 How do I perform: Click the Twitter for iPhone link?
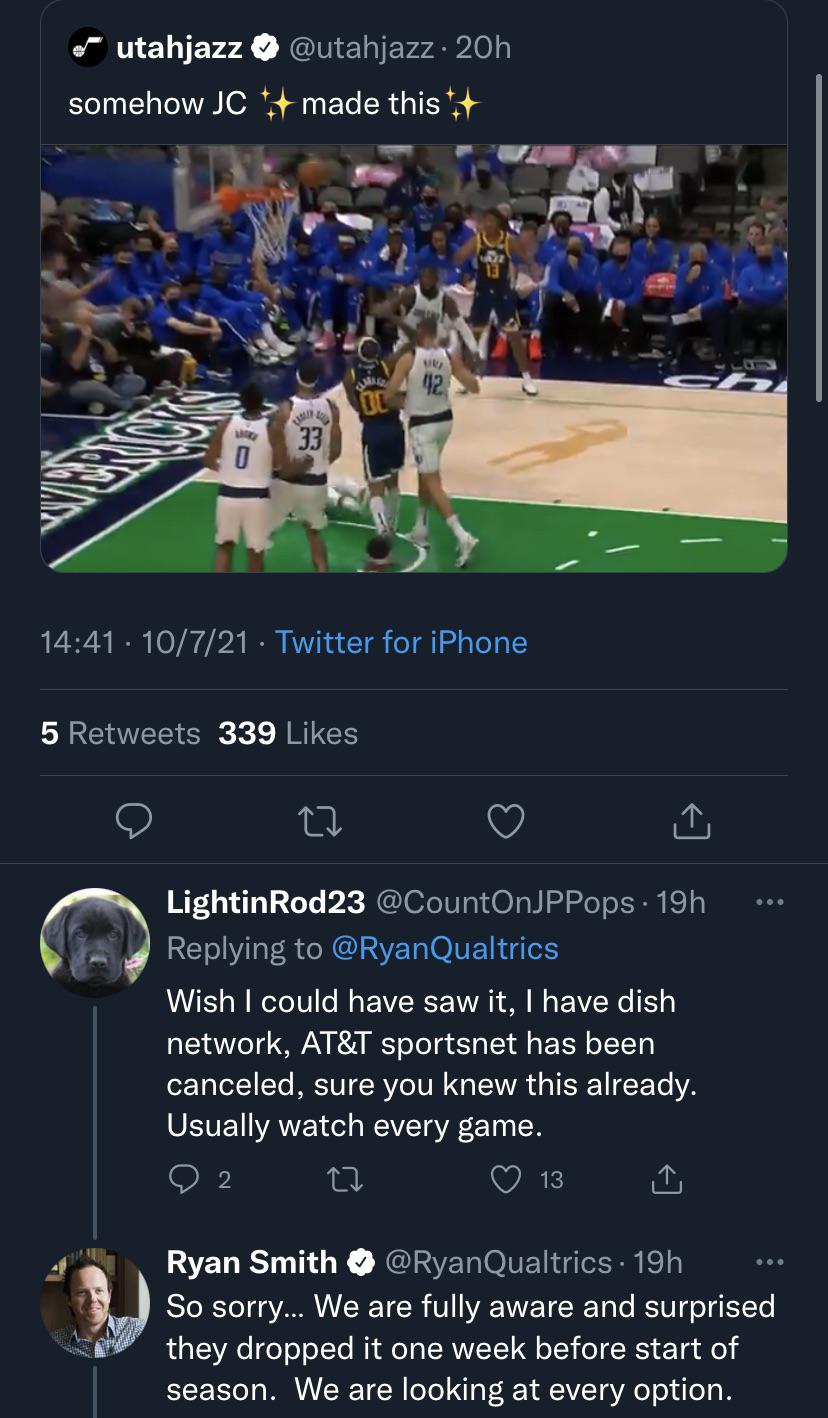[x=402, y=642]
